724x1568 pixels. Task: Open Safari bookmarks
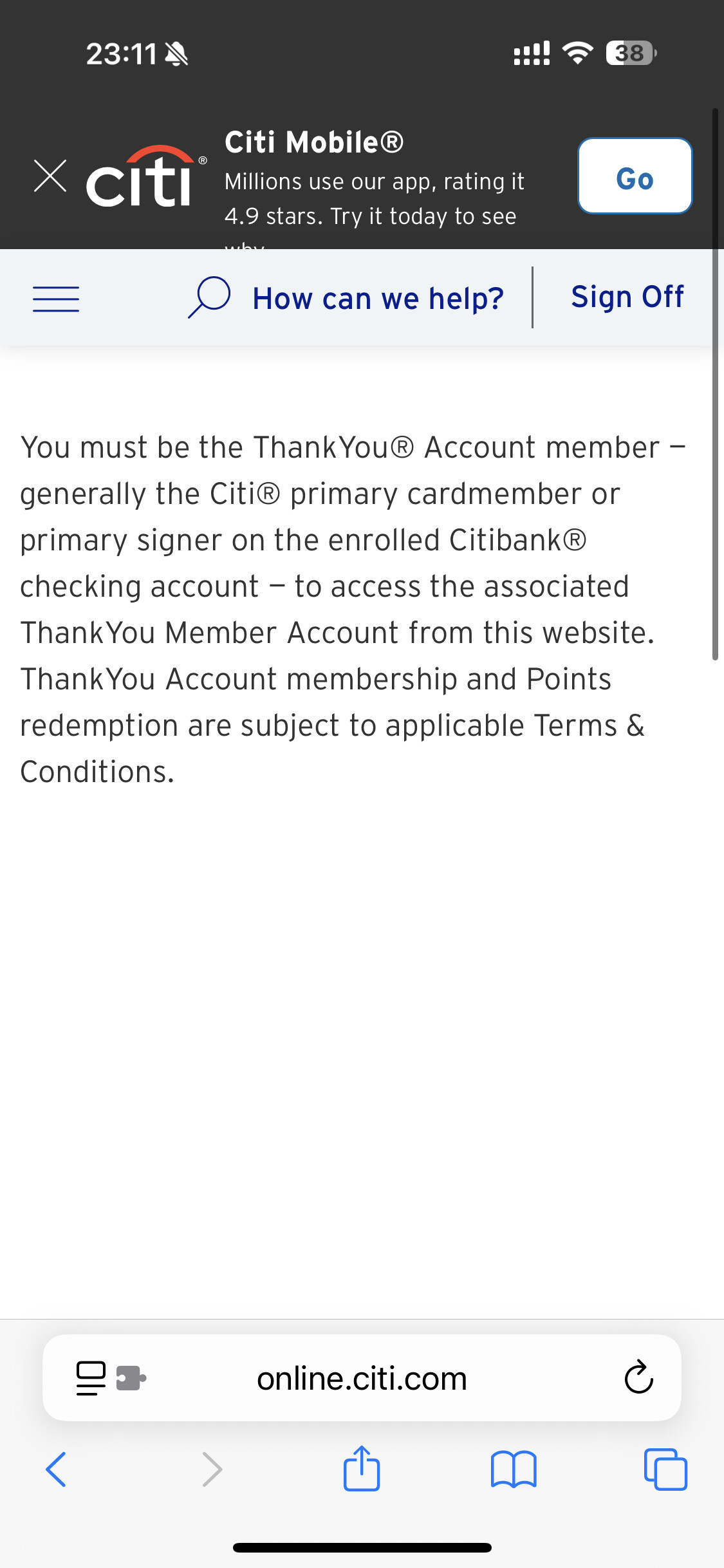(x=513, y=1470)
